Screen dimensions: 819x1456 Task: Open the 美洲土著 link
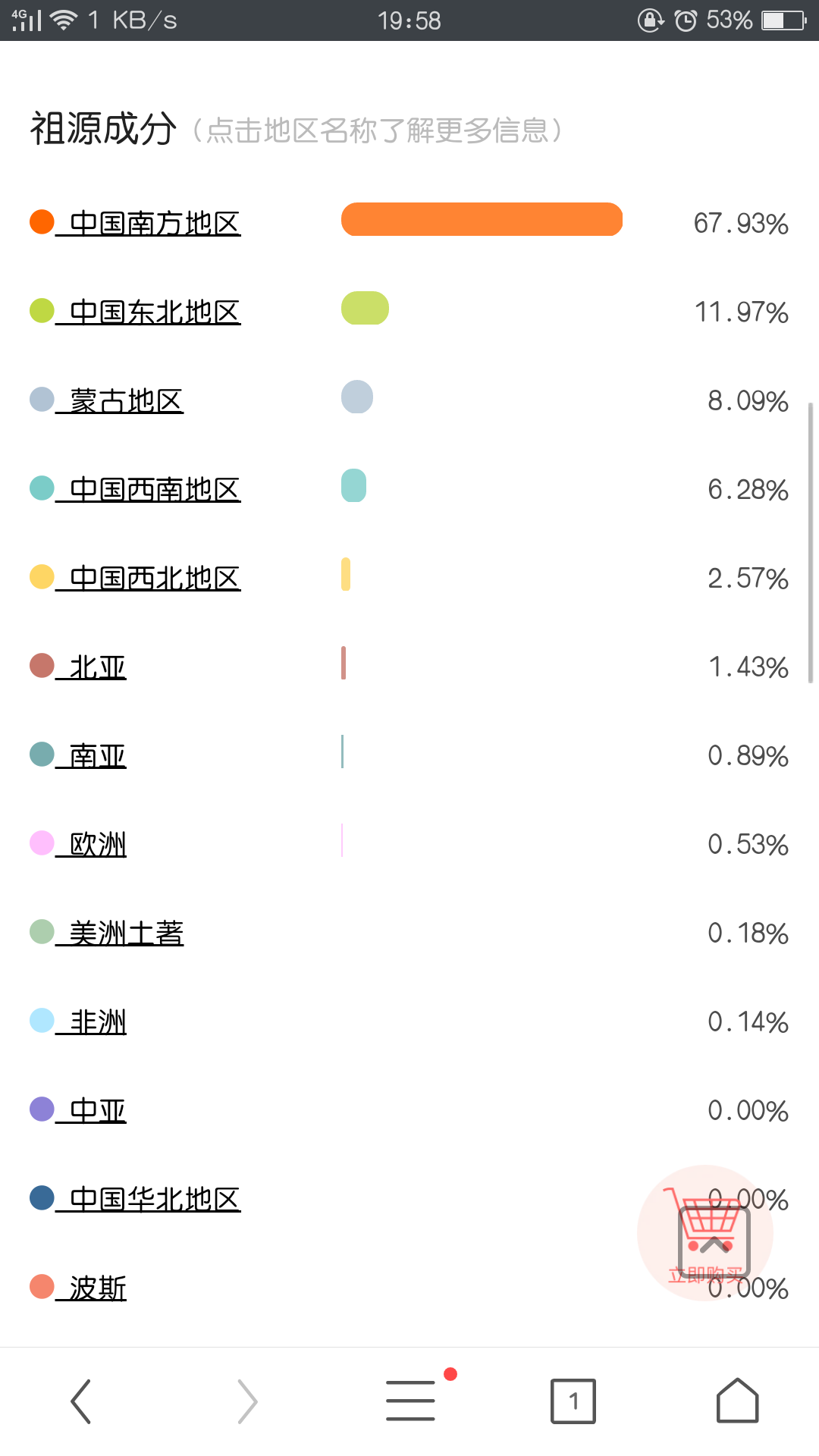(x=120, y=933)
